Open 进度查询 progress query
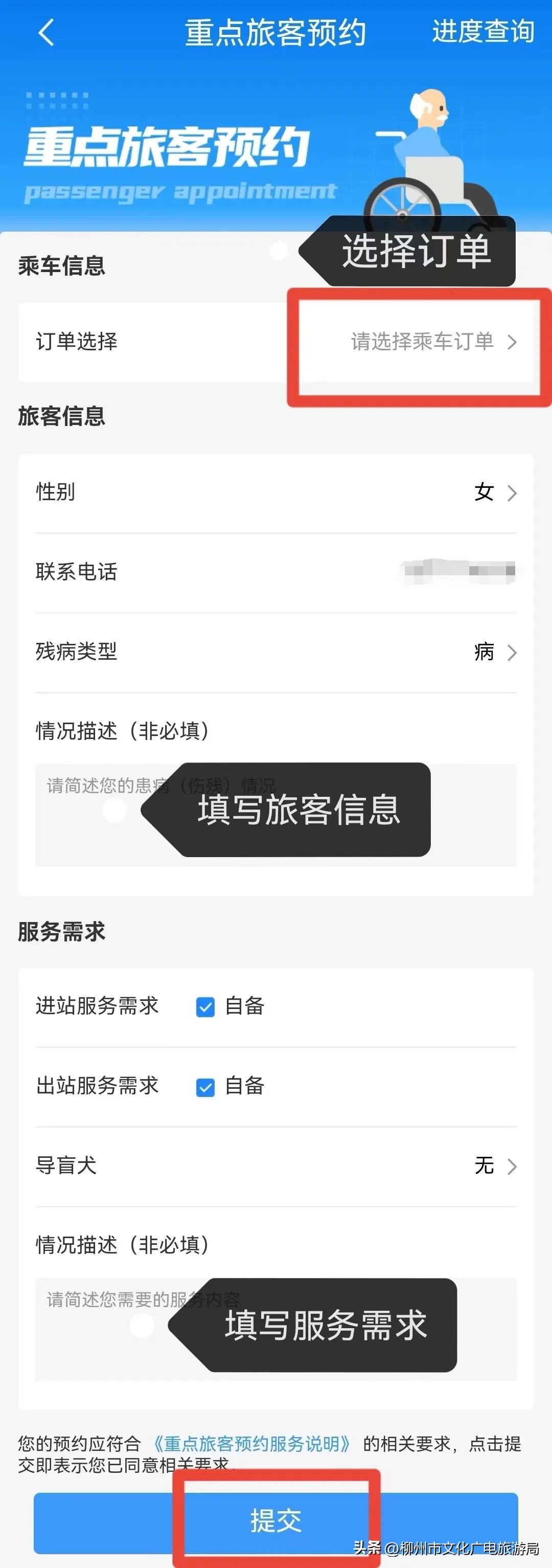This screenshot has width=552, height=1568. [x=482, y=32]
